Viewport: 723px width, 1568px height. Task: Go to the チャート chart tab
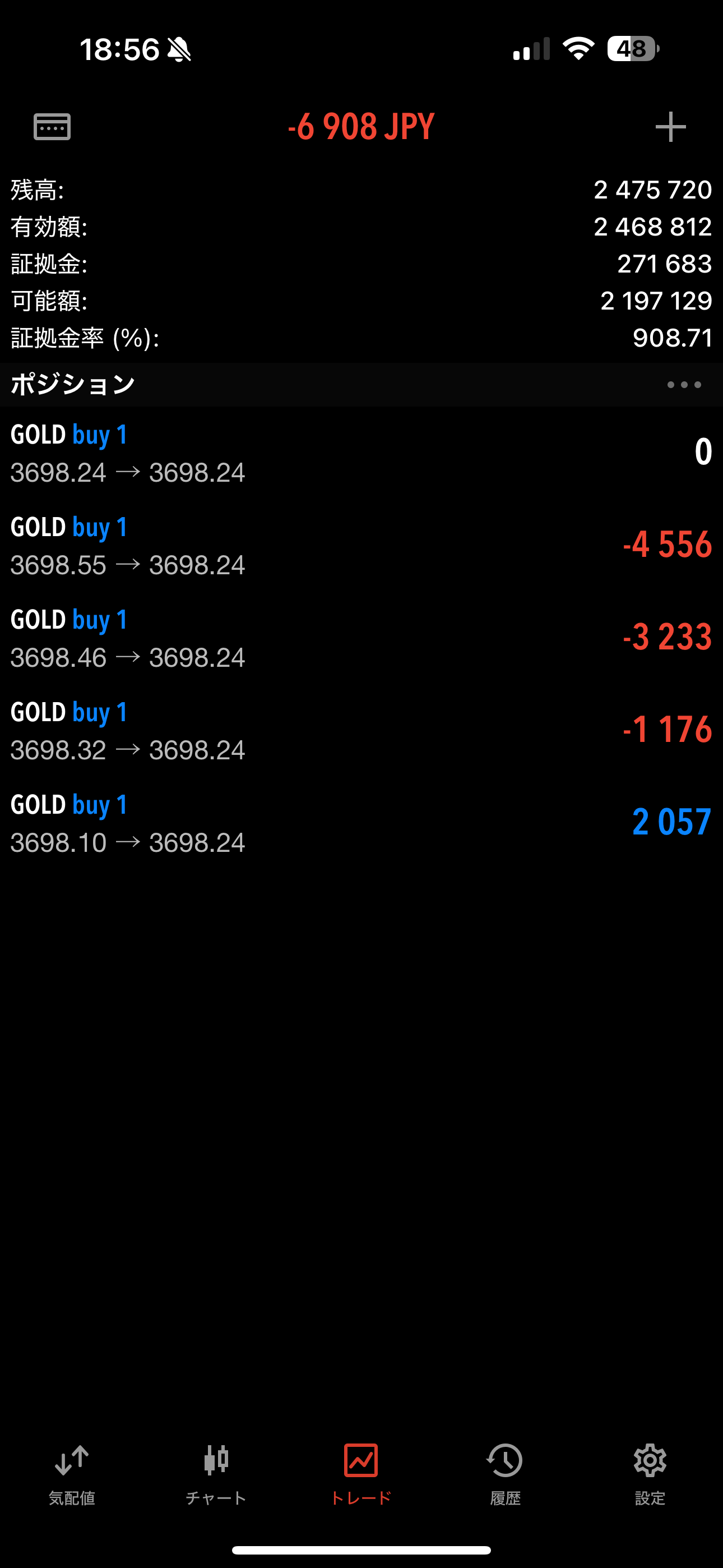(216, 1474)
